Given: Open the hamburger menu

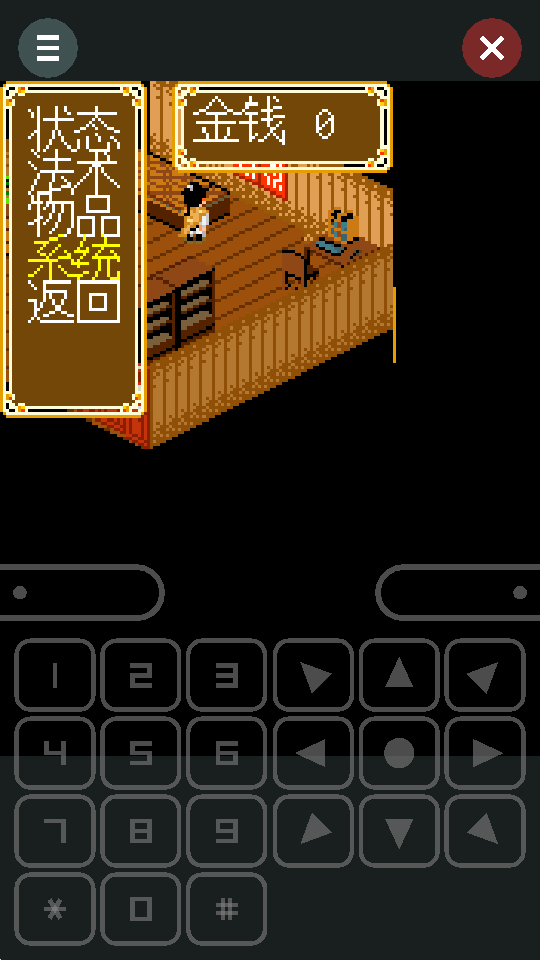Looking at the screenshot, I should tap(48, 48).
